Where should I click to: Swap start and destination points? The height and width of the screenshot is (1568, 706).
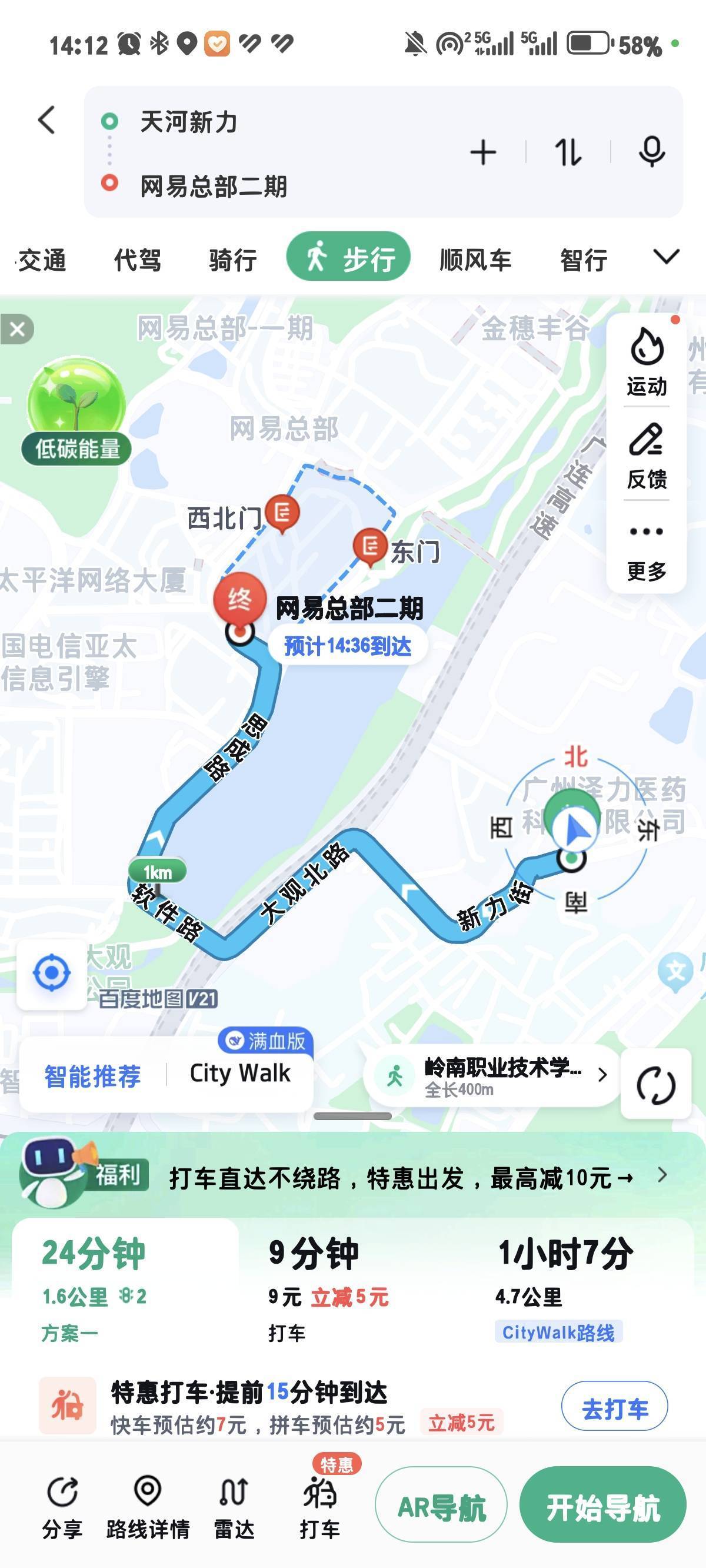click(567, 152)
